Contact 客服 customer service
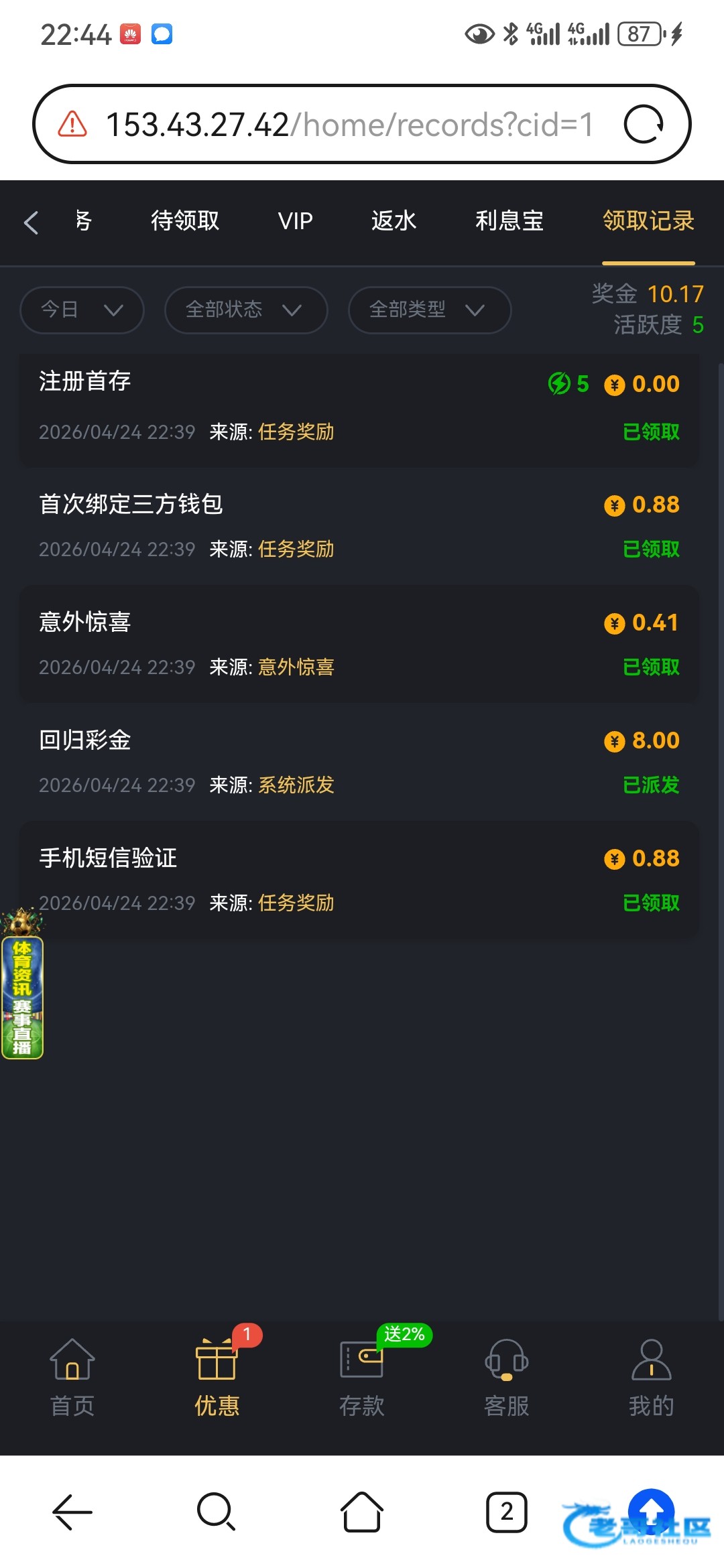The width and height of the screenshot is (724, 1568). tap(507, 1378)
